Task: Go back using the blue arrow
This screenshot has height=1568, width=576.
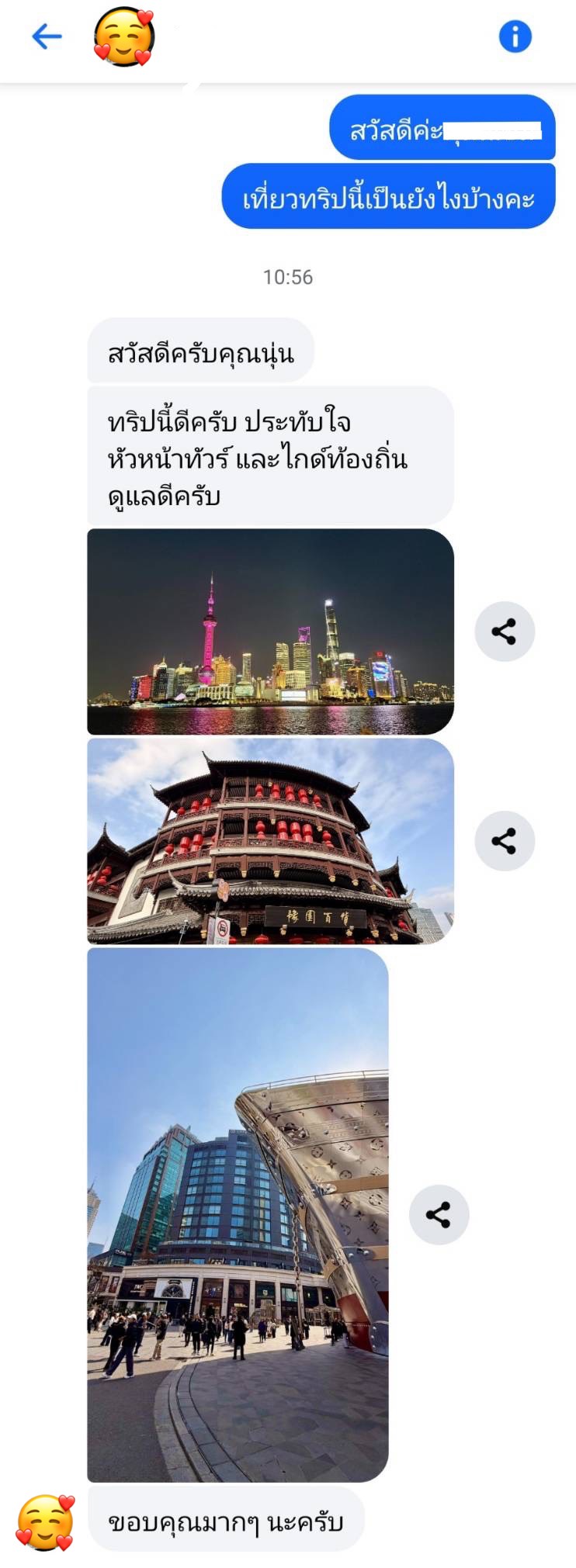Action: [x=47, y=36]
